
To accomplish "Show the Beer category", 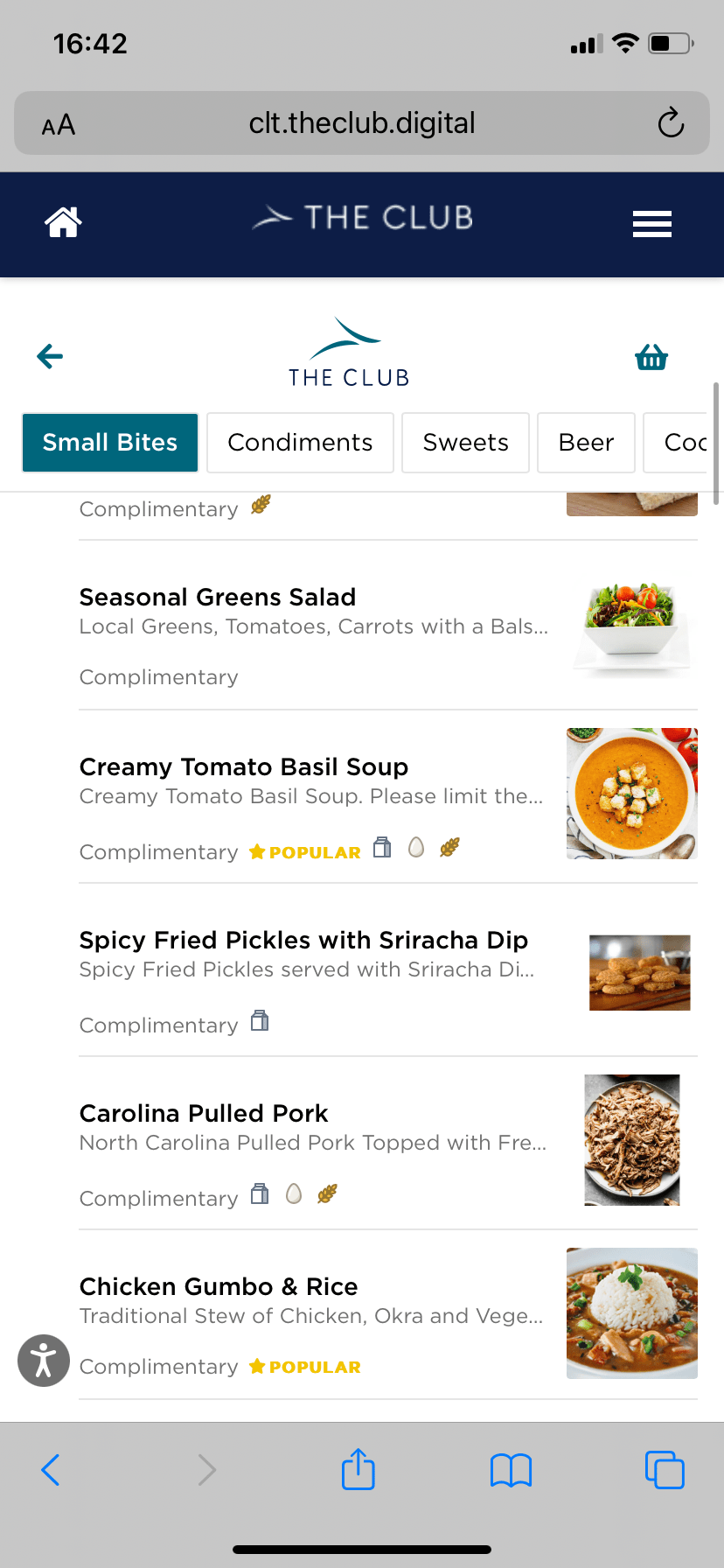I will [586, 443].
